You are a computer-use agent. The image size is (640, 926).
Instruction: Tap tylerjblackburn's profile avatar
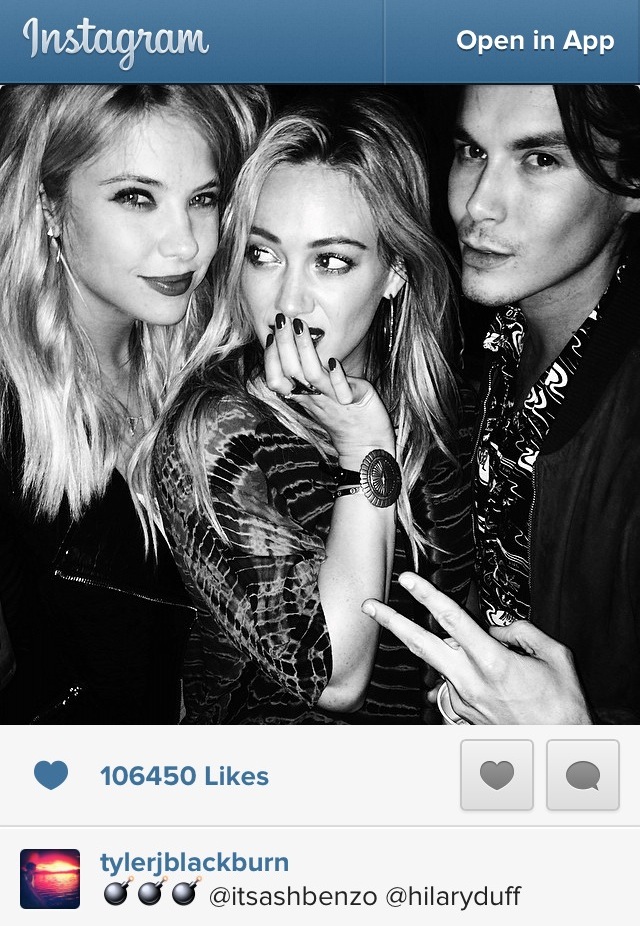(50, 878)
